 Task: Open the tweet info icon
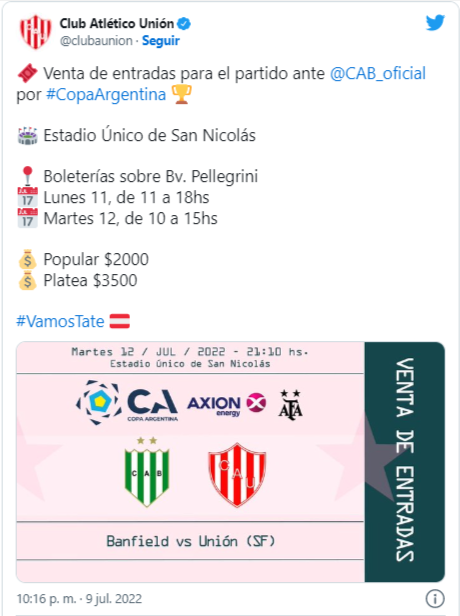(x=435, y=599)
